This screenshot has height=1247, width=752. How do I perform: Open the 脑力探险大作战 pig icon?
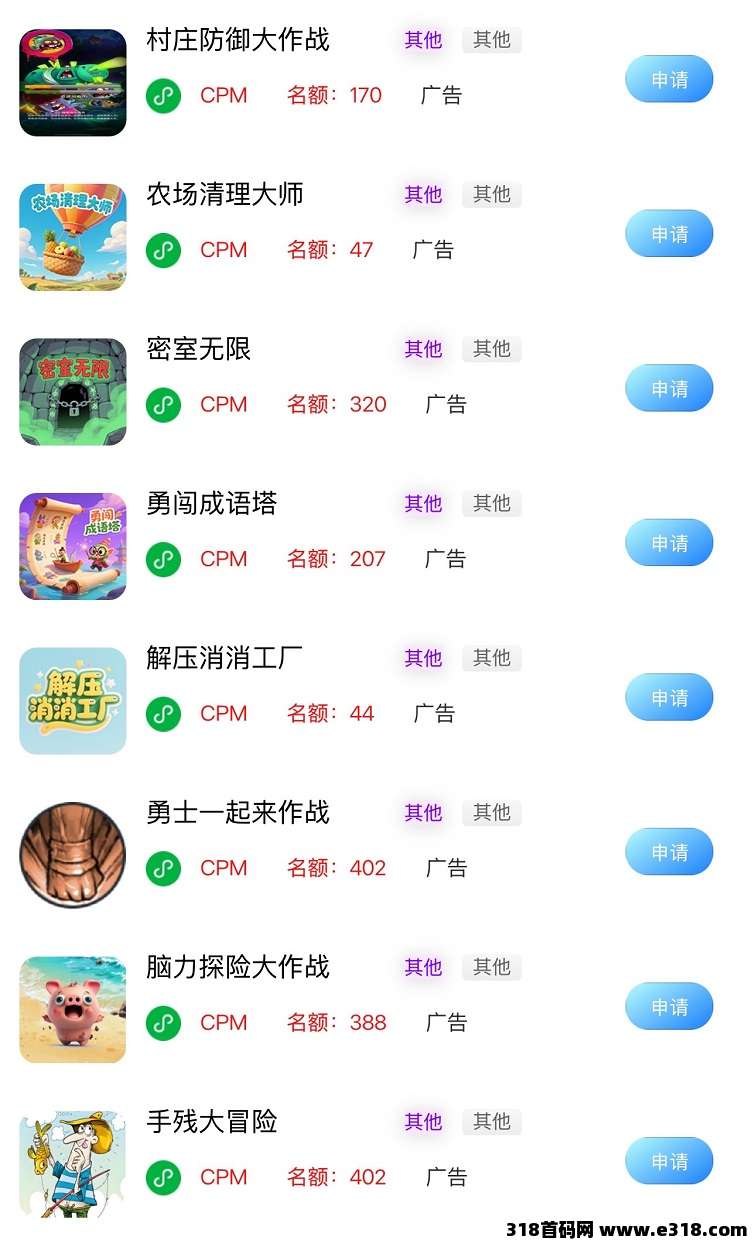73,1009
